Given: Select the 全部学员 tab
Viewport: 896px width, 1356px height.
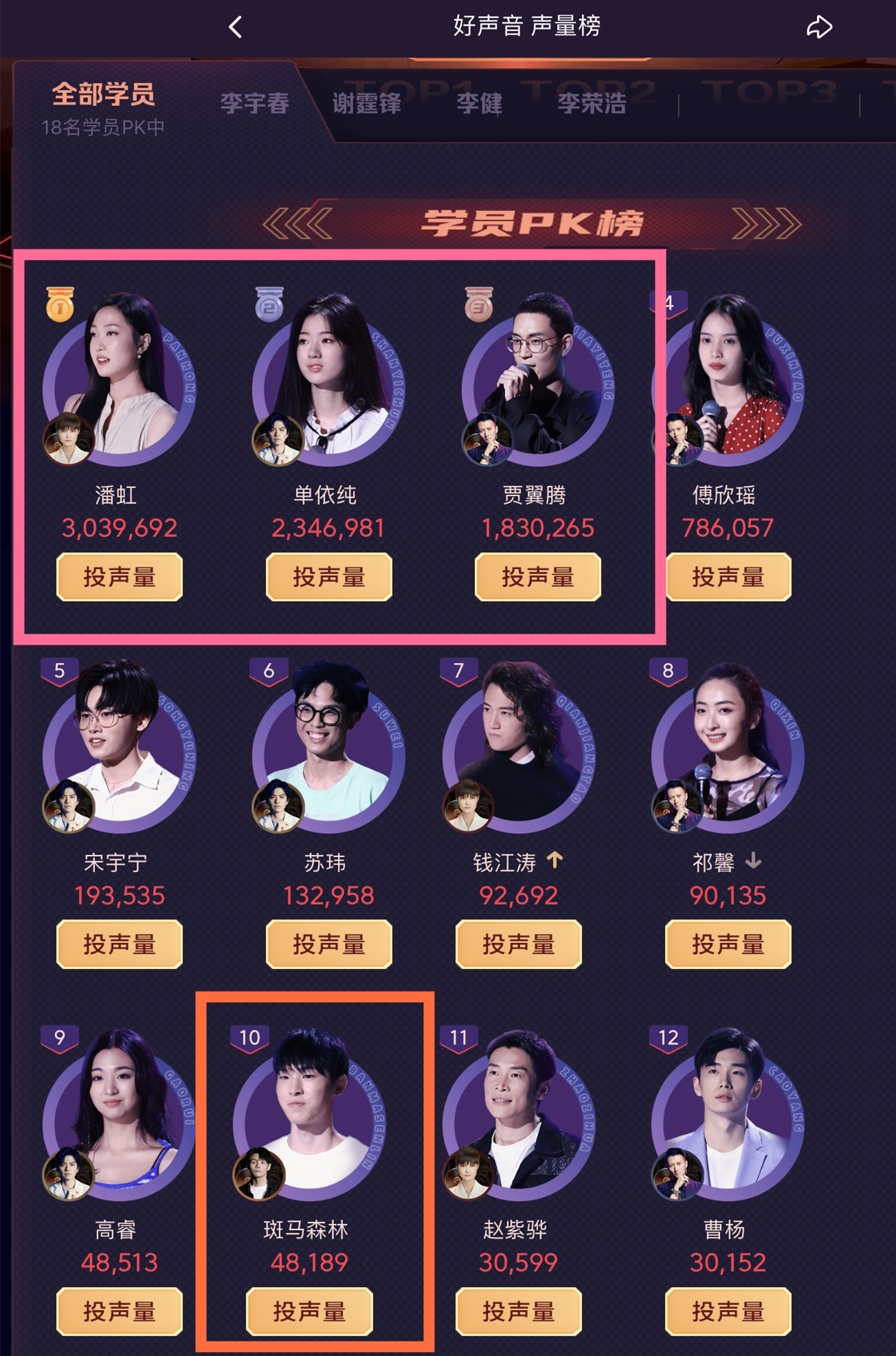Looking at the screenshot, I should 104,95.
